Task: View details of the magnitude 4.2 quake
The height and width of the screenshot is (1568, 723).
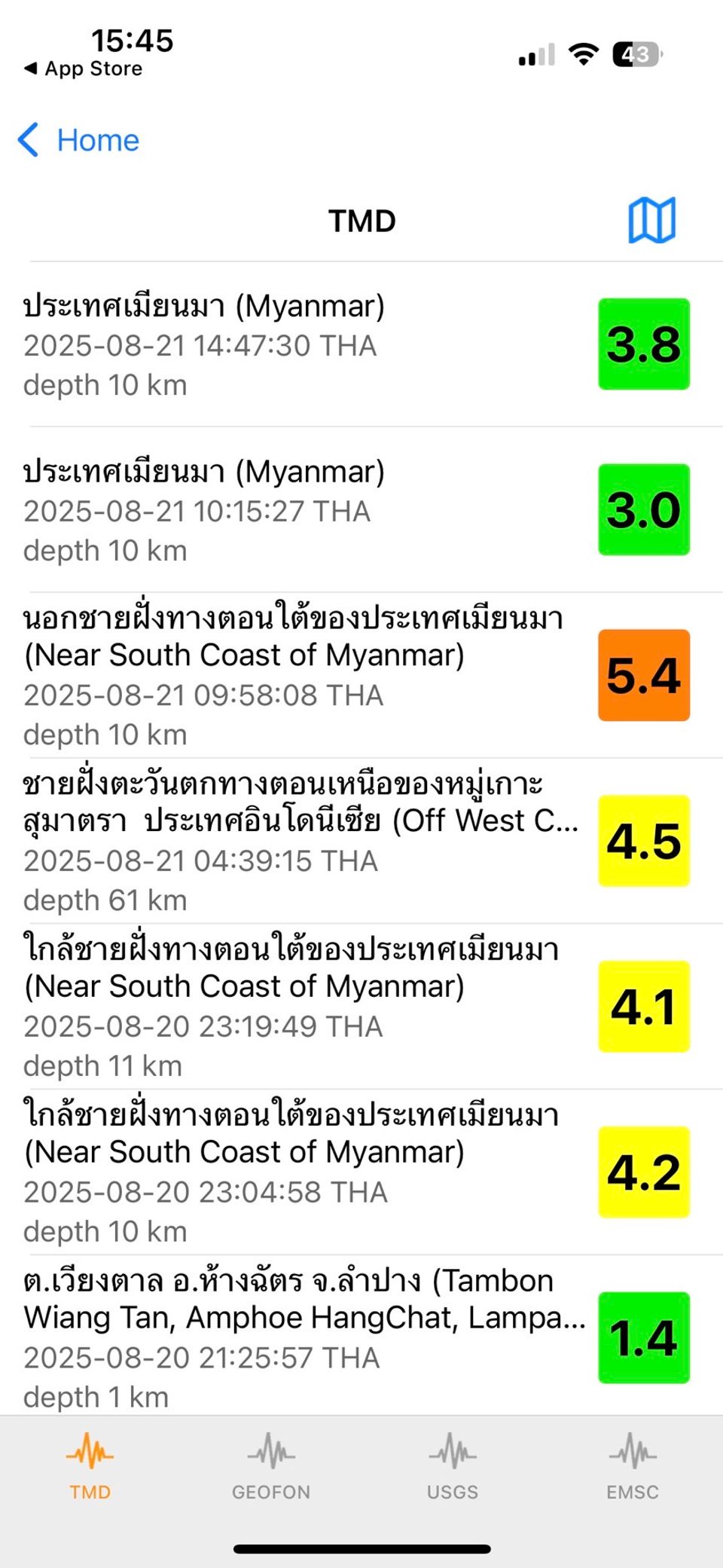Action: pos(301,1172)
